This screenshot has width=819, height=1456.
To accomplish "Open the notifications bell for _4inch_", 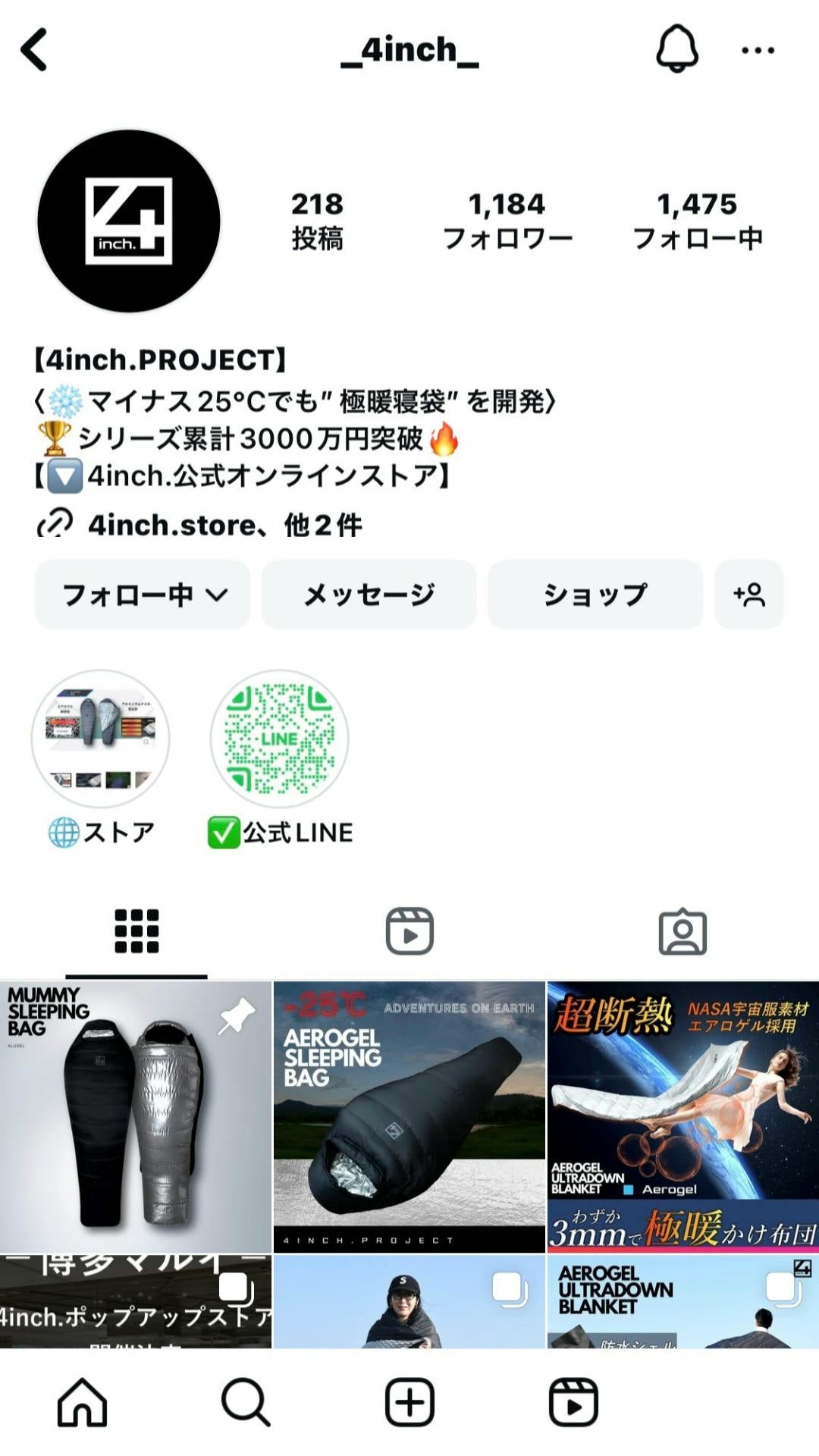I will (676, 49).
